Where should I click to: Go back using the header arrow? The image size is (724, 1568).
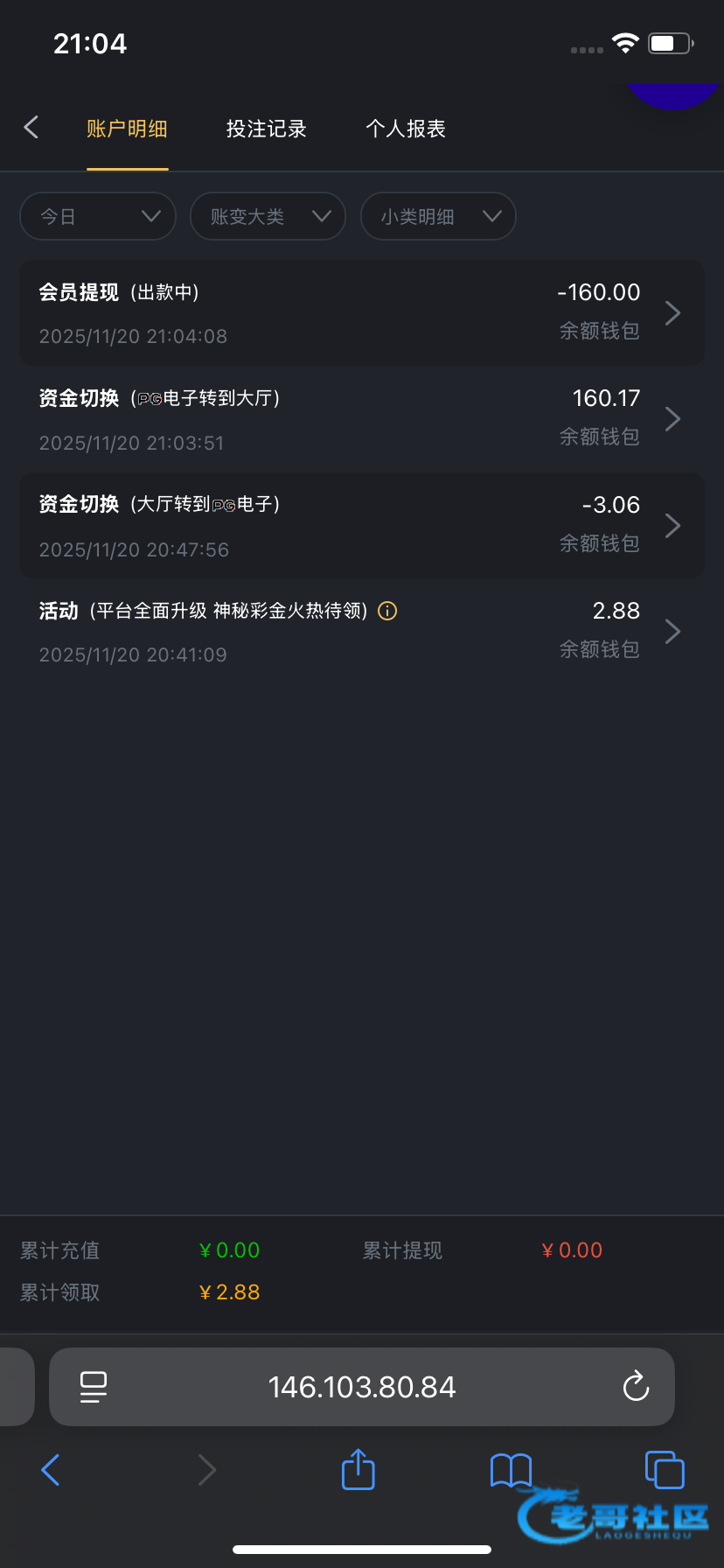pos(31,128)
